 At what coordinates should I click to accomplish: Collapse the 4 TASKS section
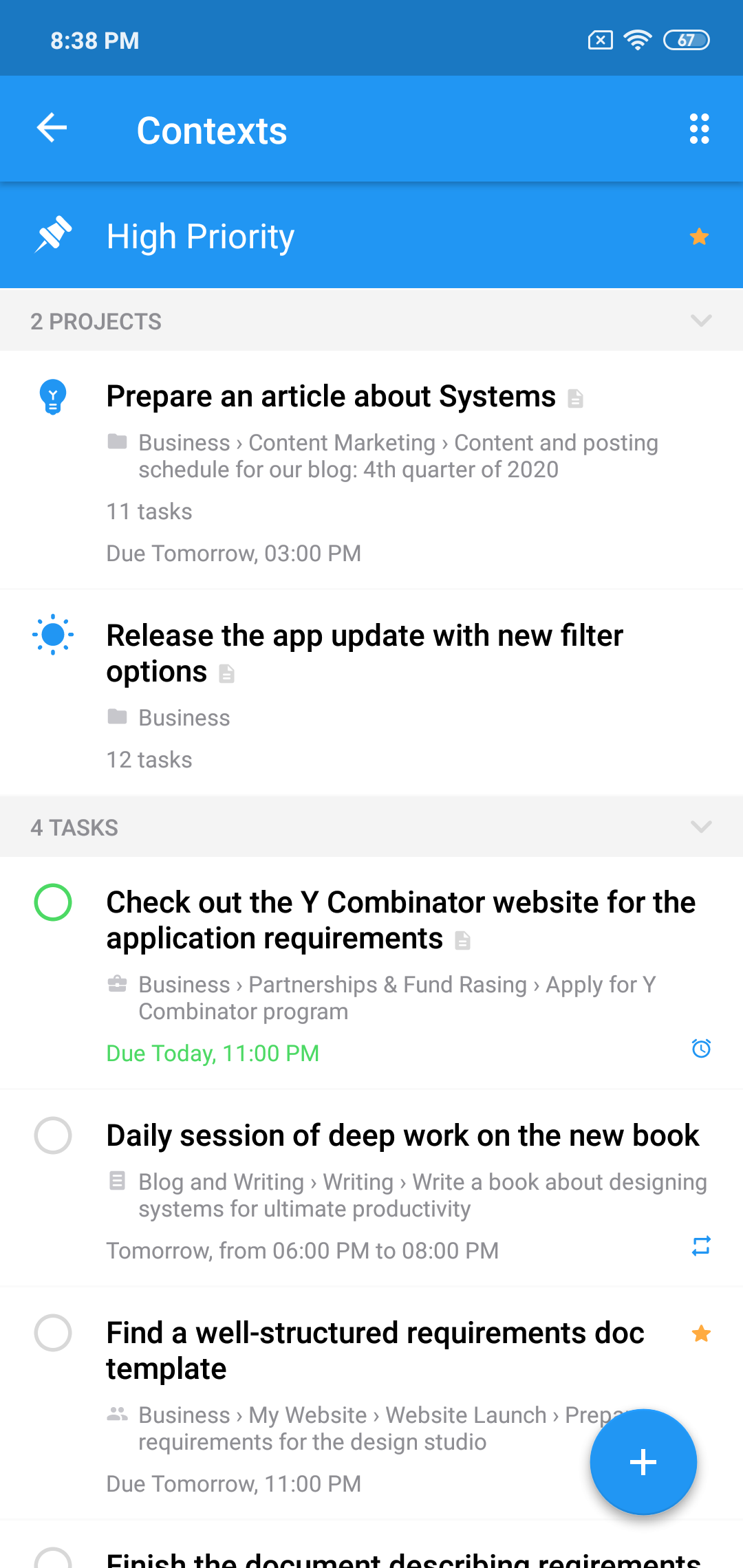700,827
